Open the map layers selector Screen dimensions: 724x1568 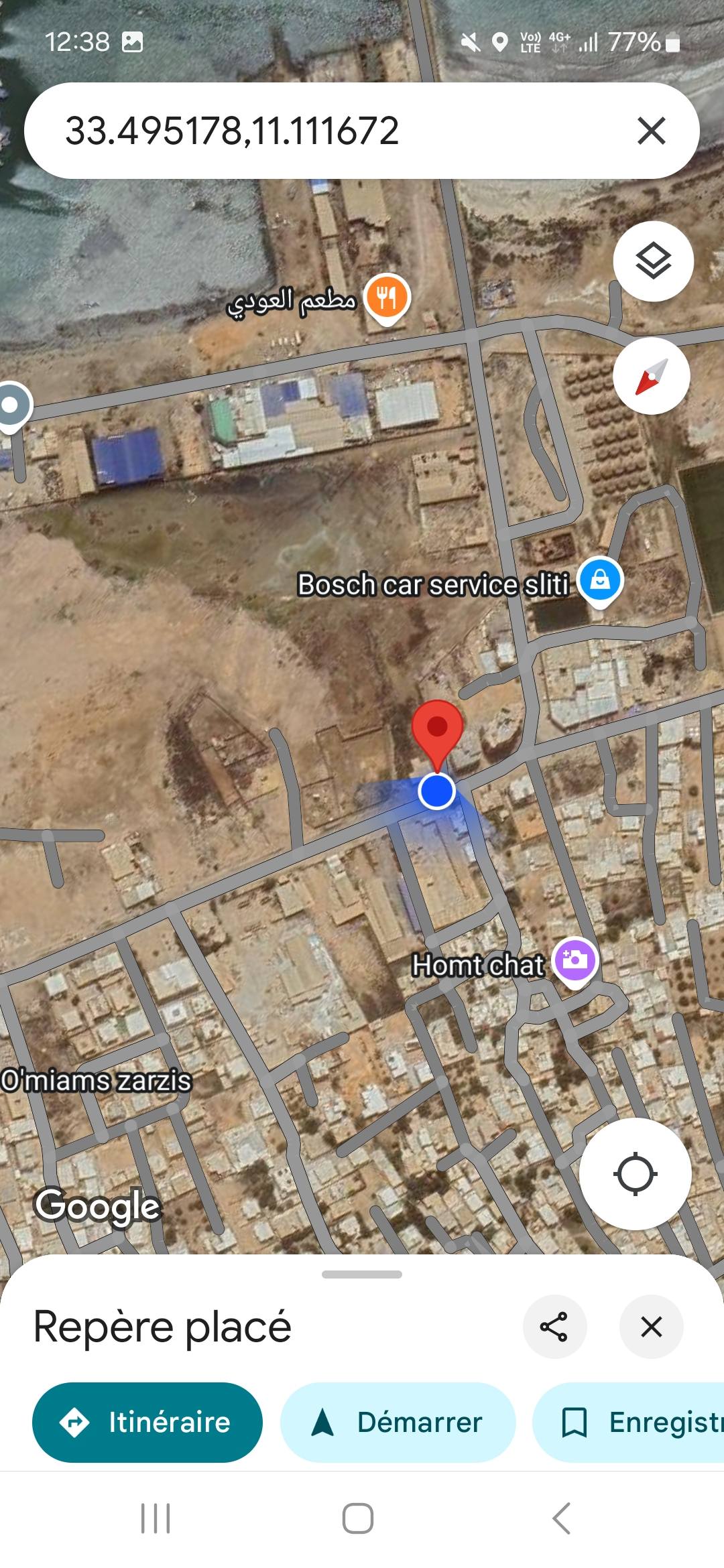pos(653,261)
